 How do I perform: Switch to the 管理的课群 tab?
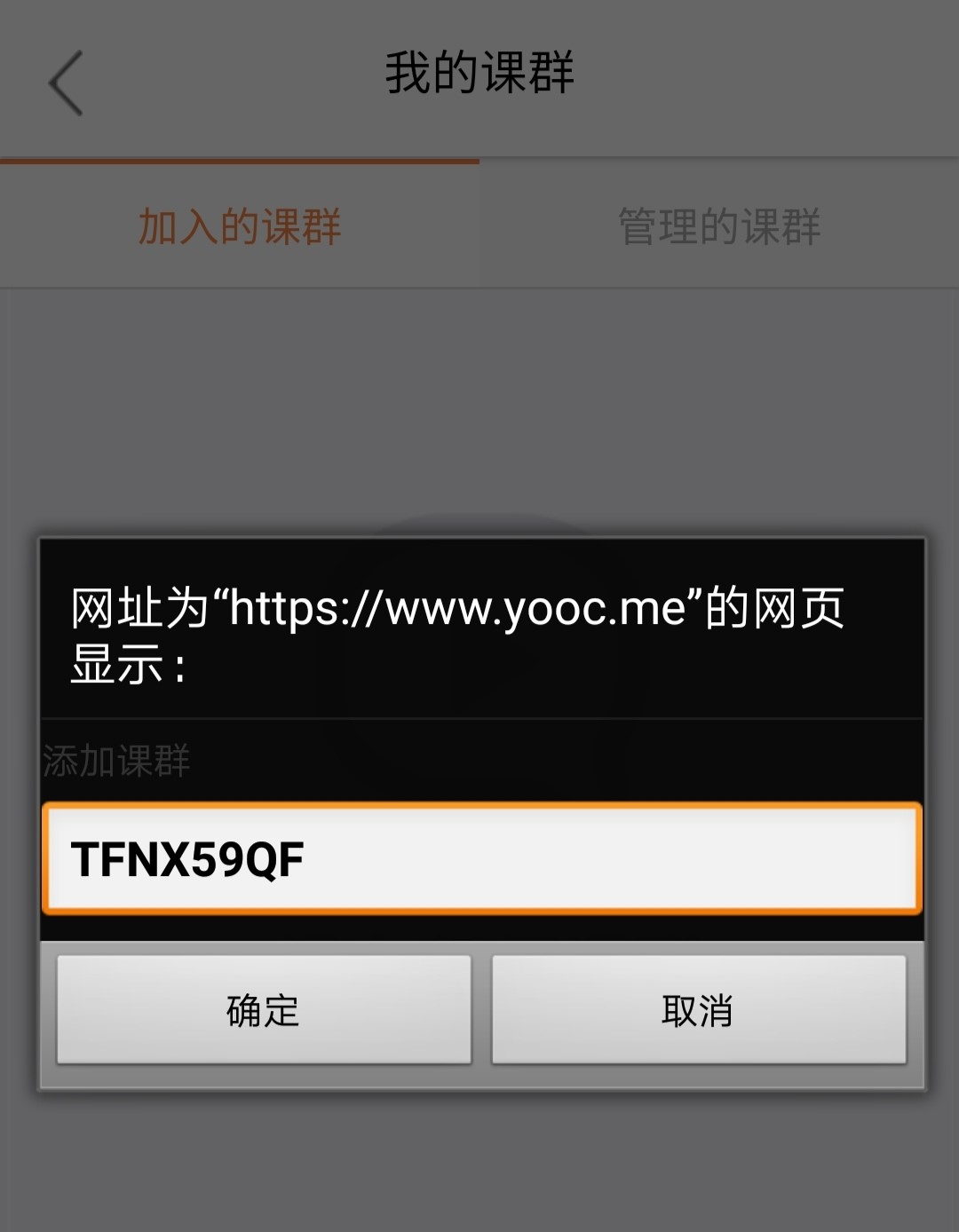pos(719,225)
